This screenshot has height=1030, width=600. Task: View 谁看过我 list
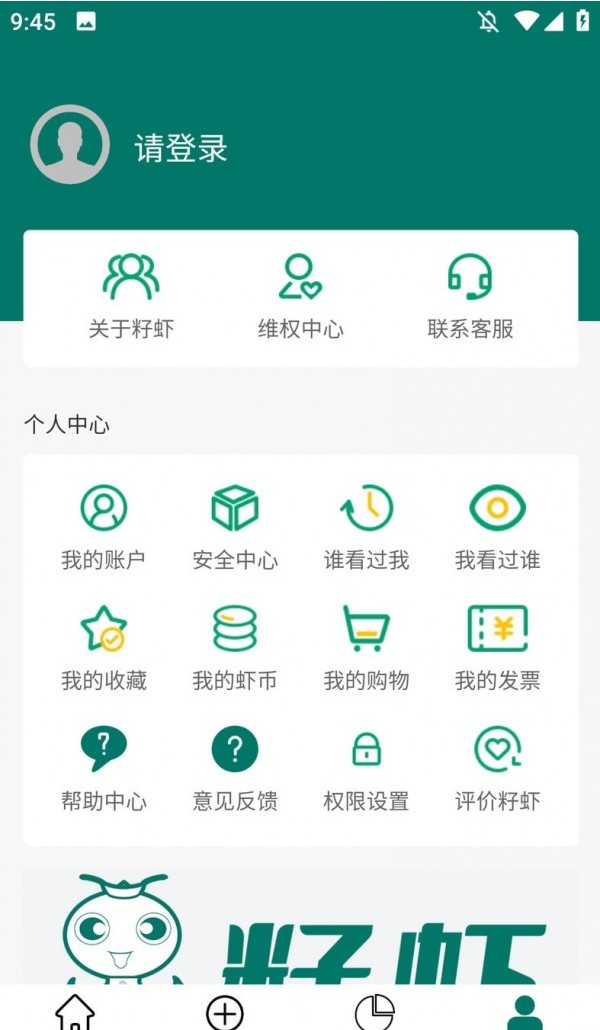click(x=366, y=527)
